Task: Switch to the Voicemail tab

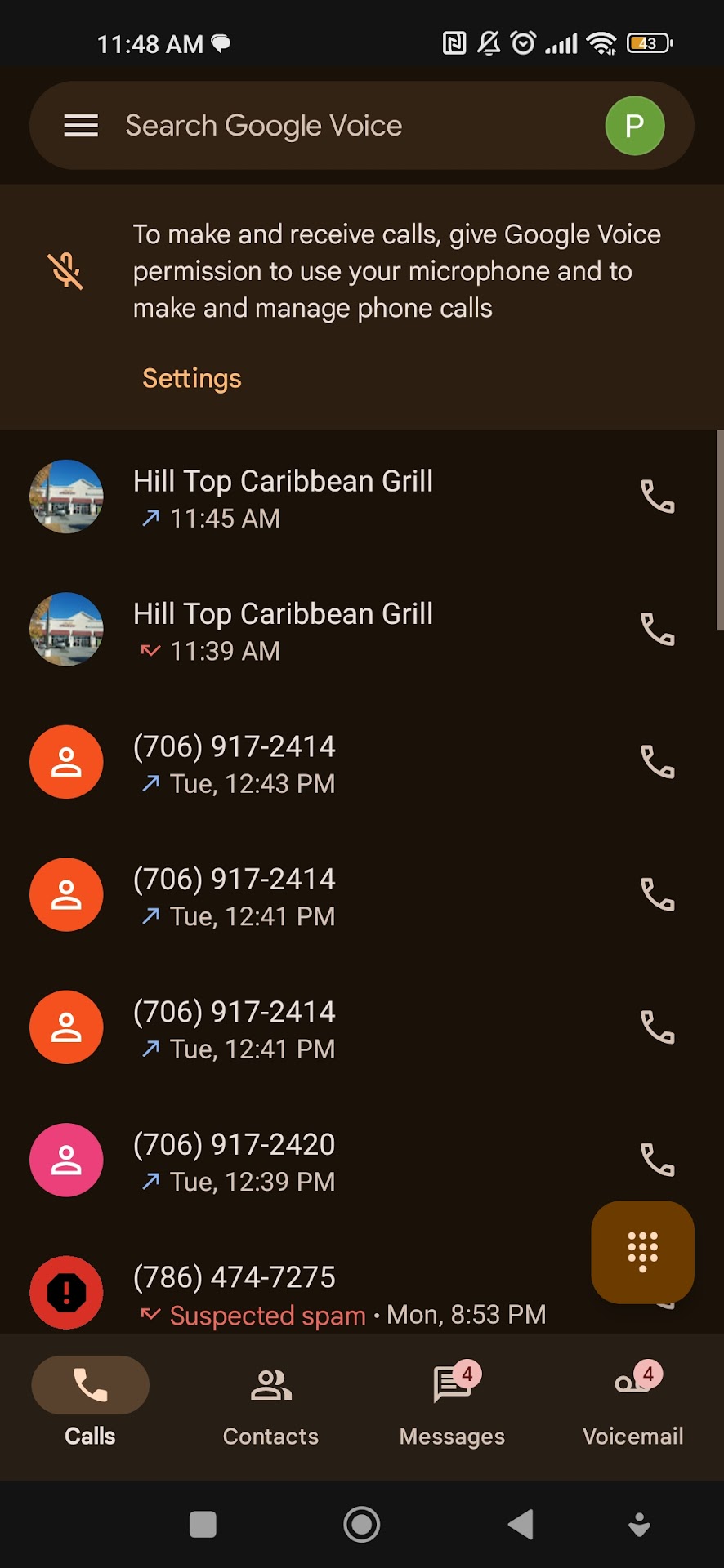Action: (632, 1401)
